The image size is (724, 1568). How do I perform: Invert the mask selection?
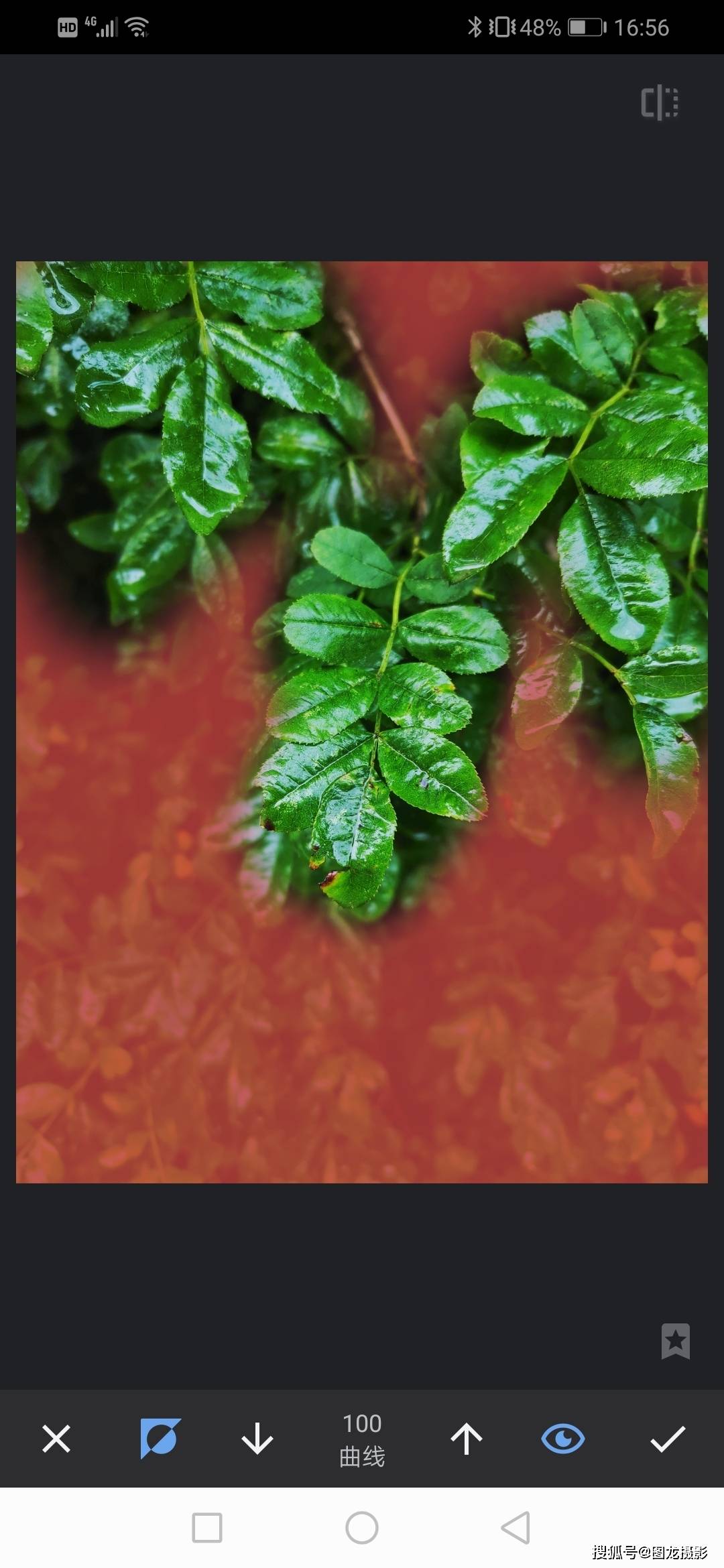click(x=160, y=1439)
